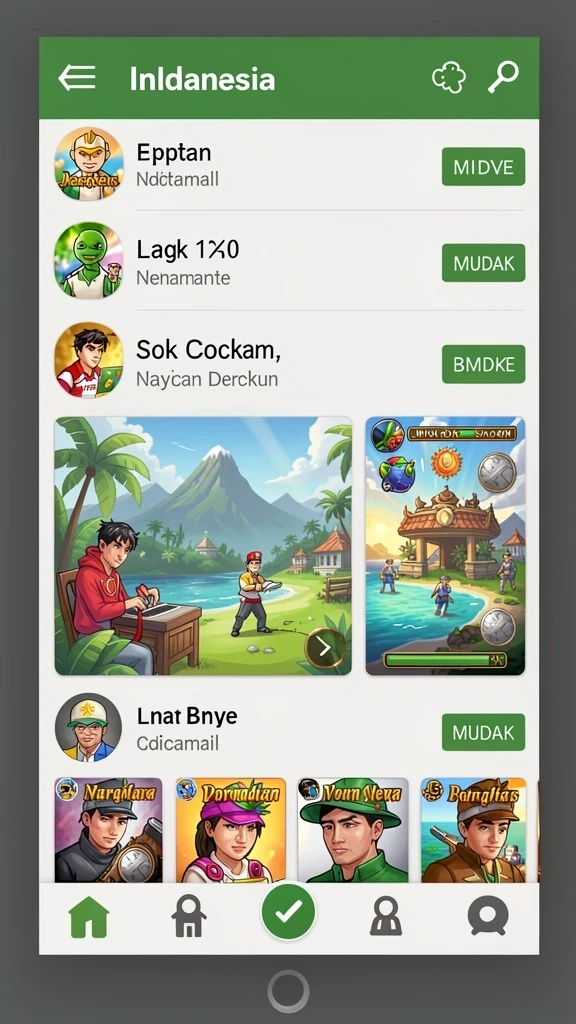576x1024 pixels.
Task: Tap the back arrow in the header
Action: coord(77,78)
